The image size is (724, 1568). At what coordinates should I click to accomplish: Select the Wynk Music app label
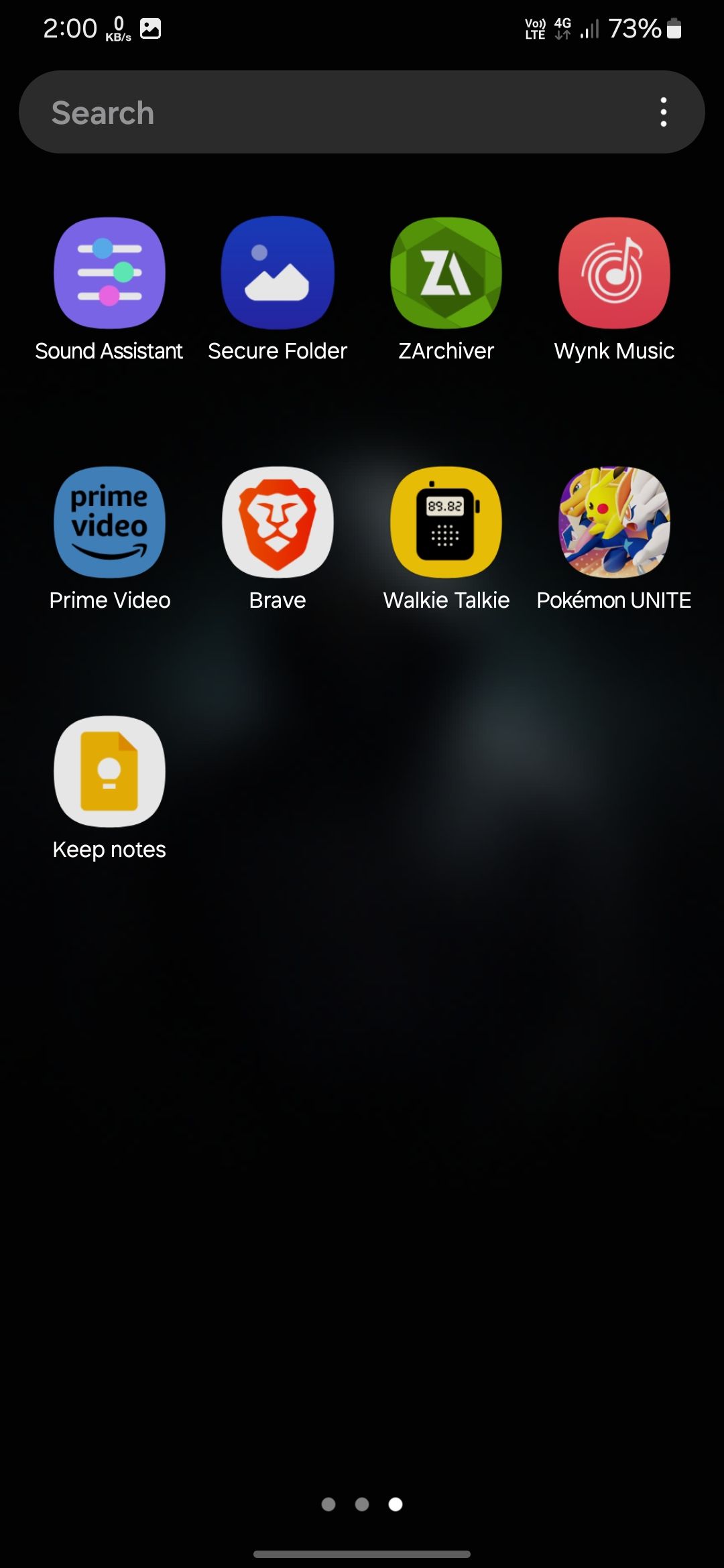pos(614,350)
